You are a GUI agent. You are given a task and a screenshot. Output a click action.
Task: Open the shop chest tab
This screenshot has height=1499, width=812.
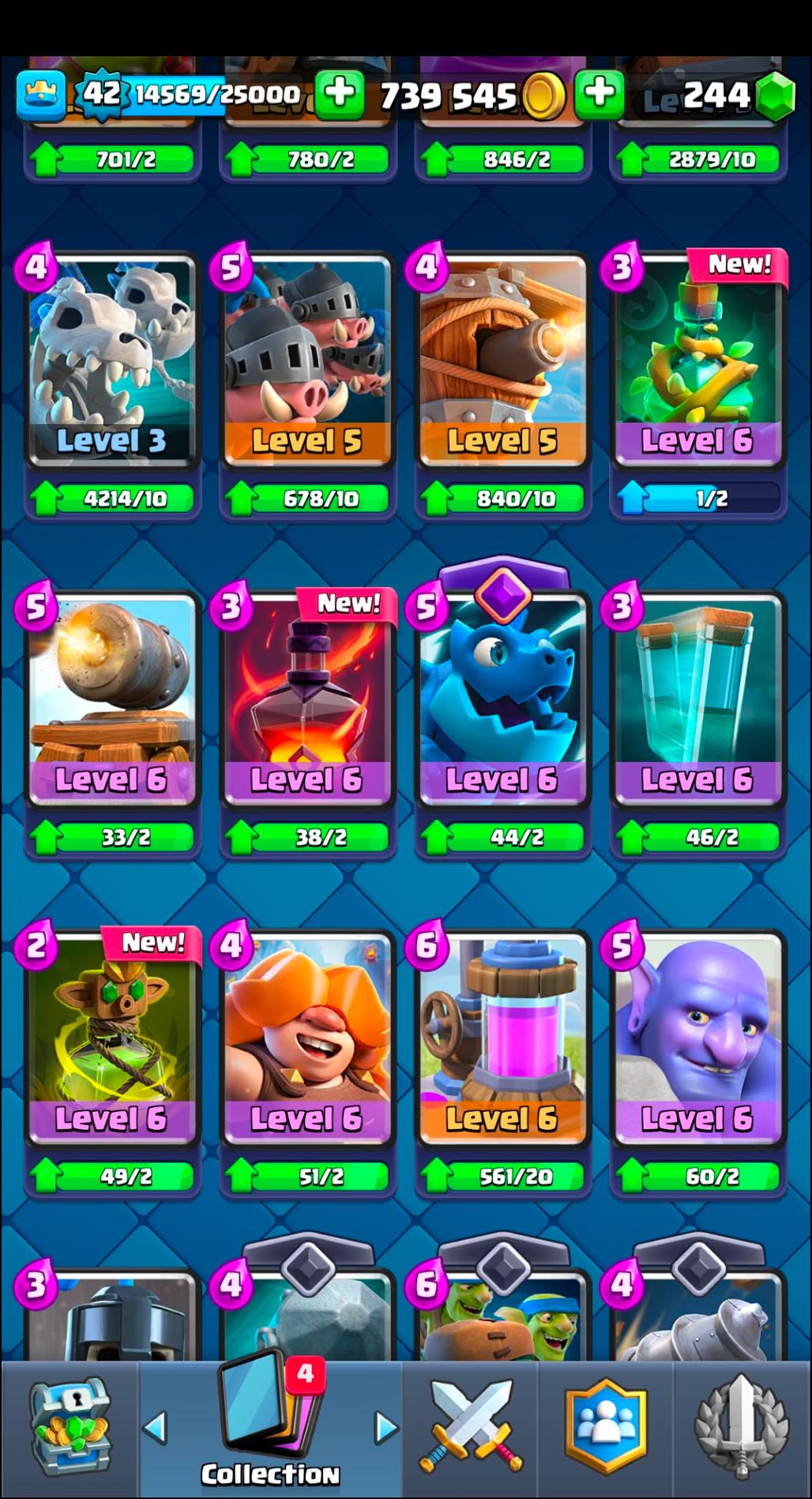click(70, 1427)
